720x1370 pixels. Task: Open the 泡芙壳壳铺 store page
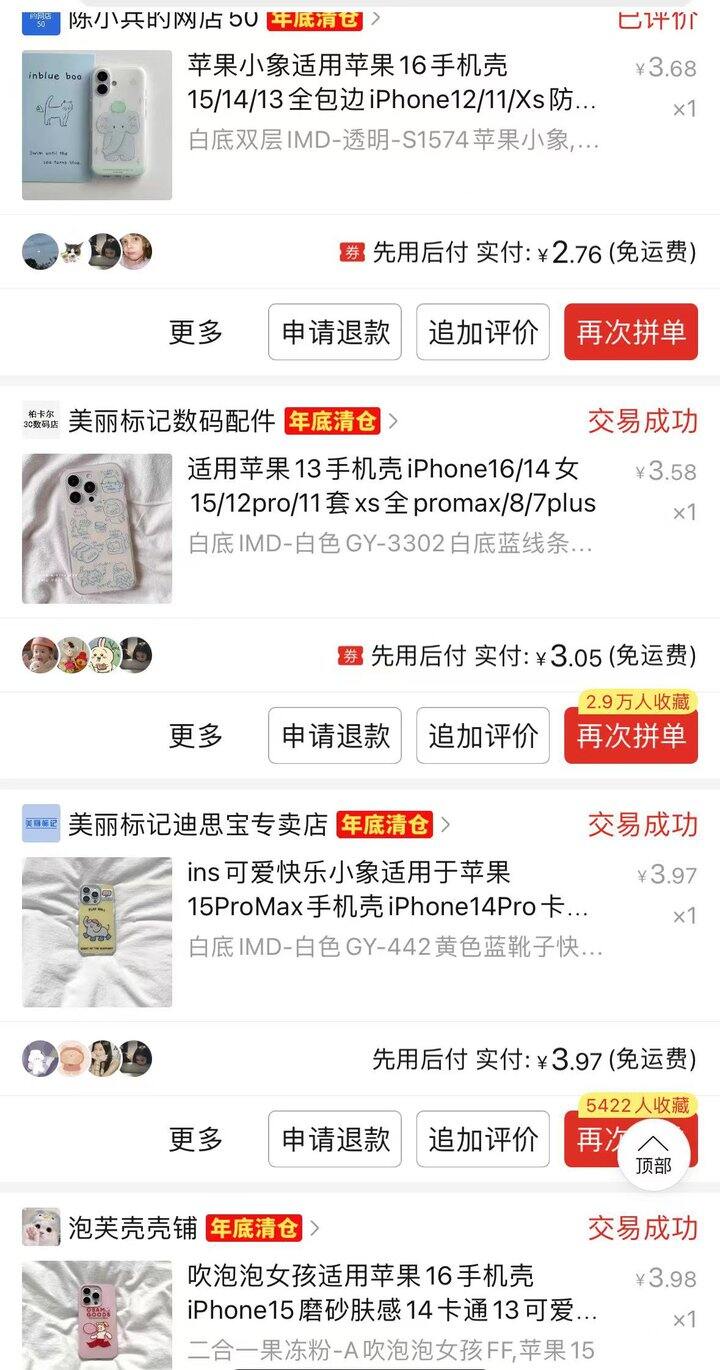(x=132, y=1228)
